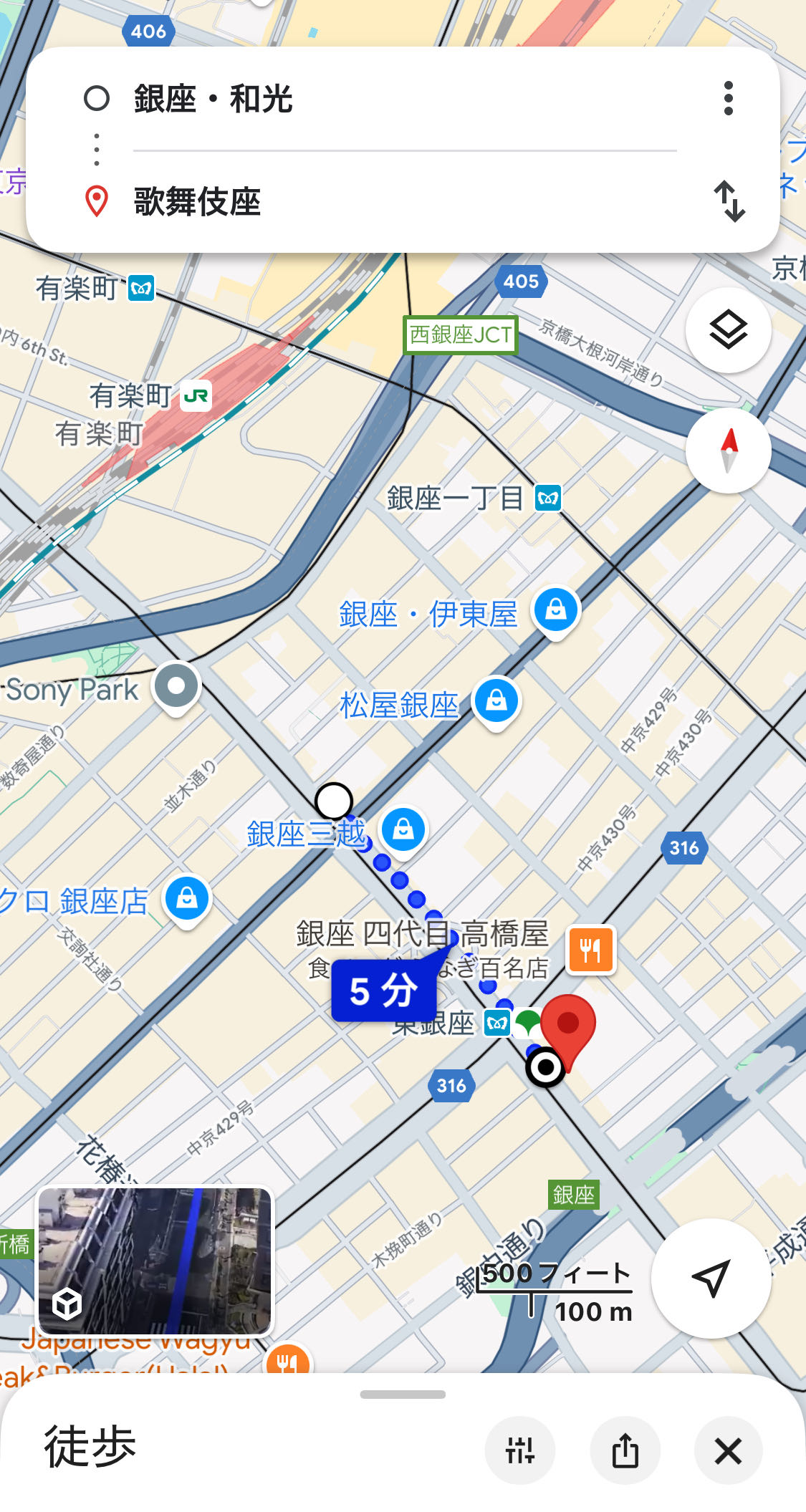
Task: Swap start and destination
Action: point(729,201)
